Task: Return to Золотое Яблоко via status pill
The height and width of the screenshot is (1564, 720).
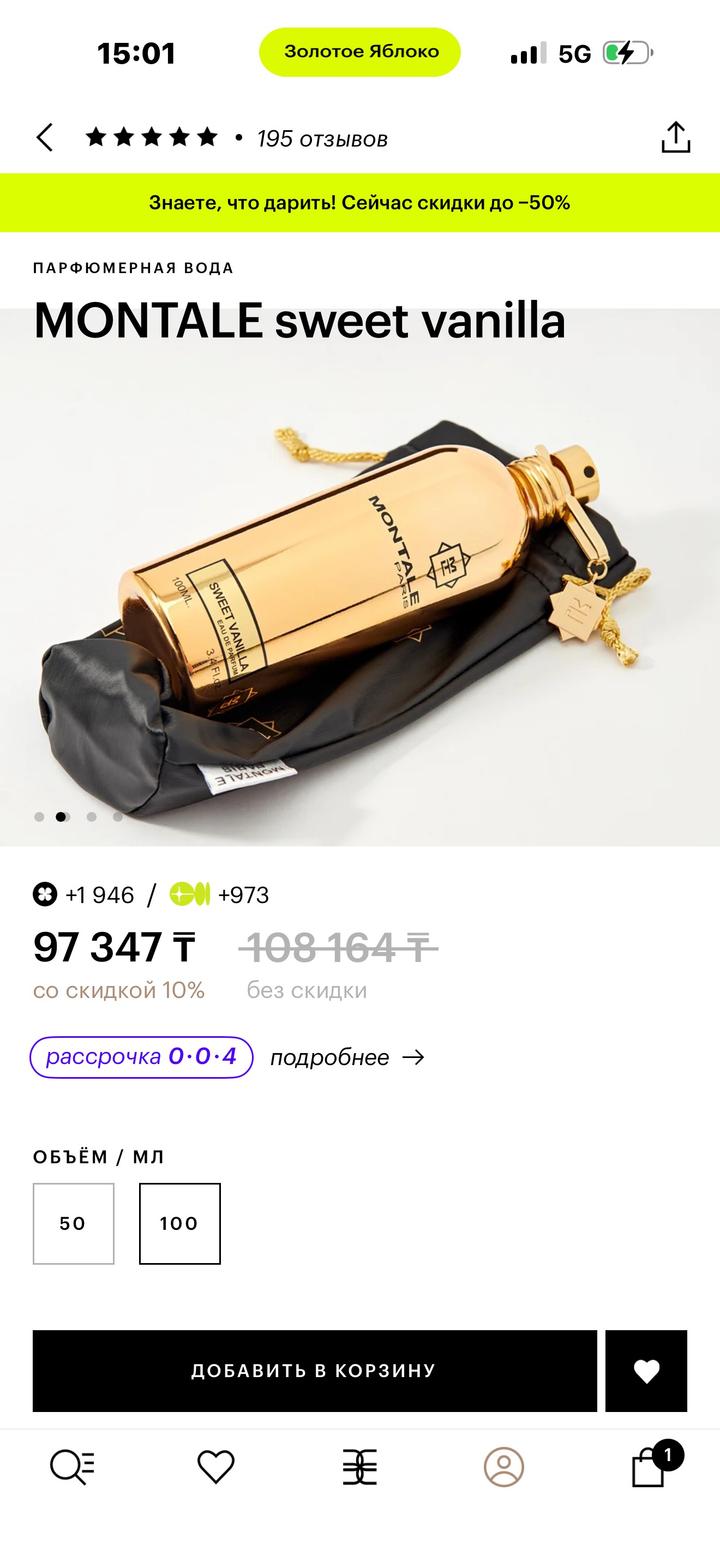Action: click(360, 52)
